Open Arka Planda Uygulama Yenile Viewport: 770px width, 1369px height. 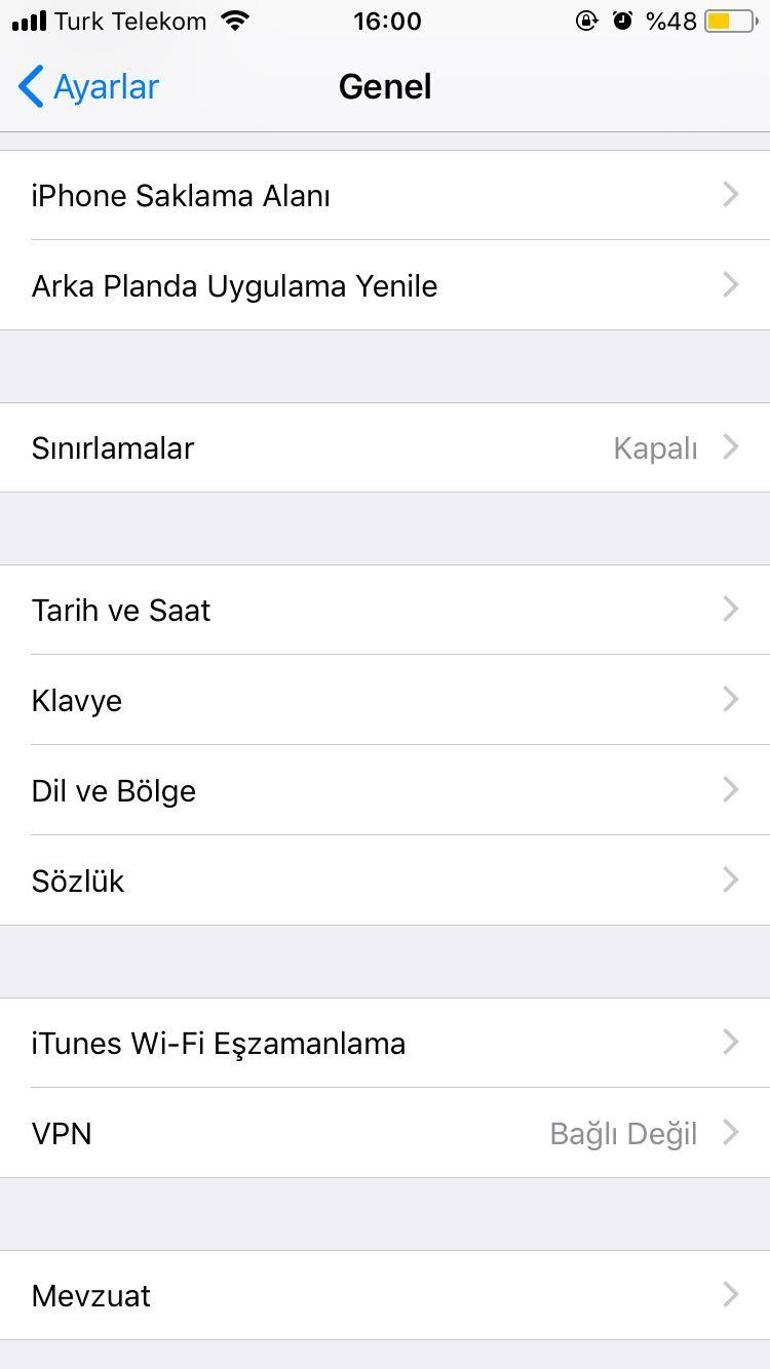coord(385,286)
